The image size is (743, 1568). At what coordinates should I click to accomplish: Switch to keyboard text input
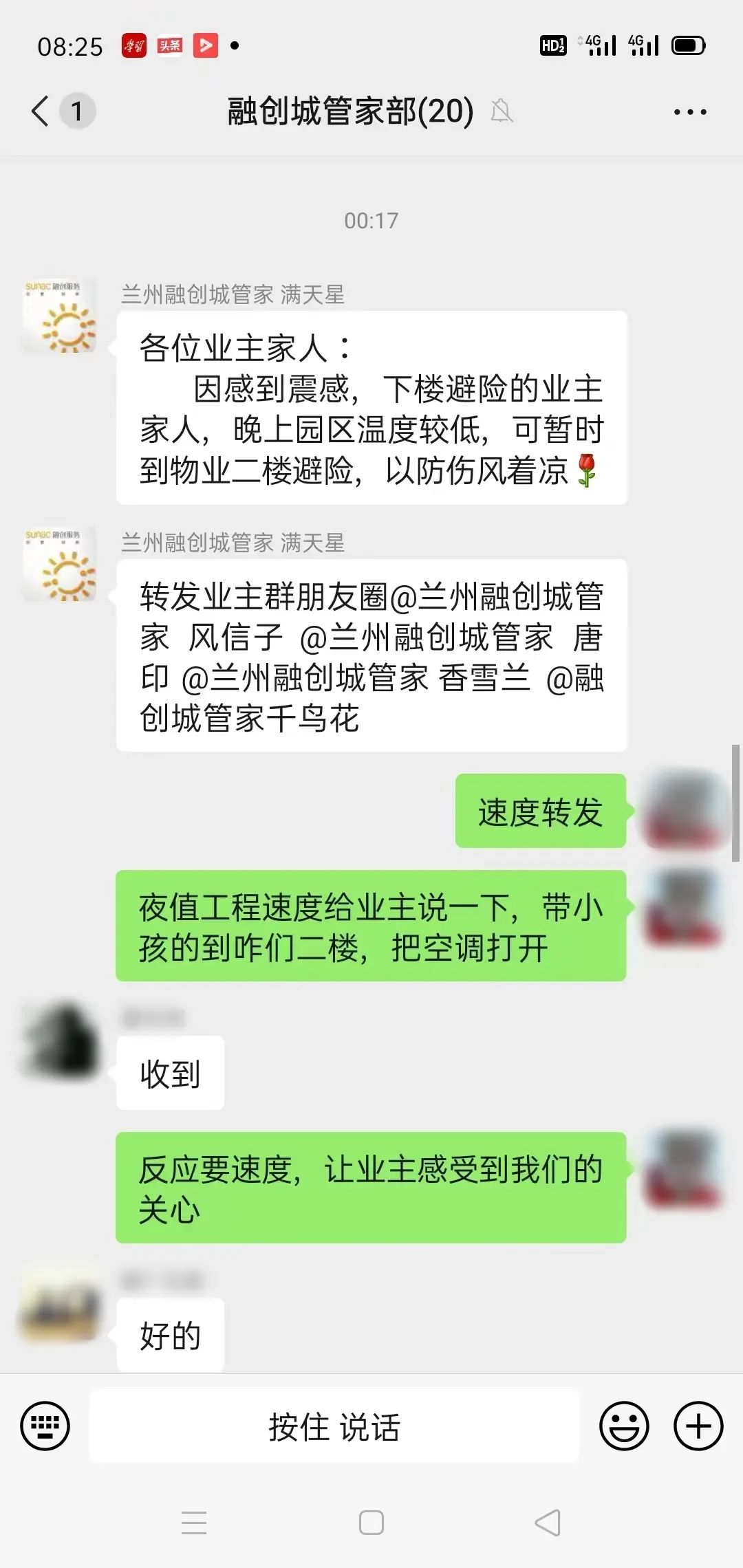[45, 1426]
